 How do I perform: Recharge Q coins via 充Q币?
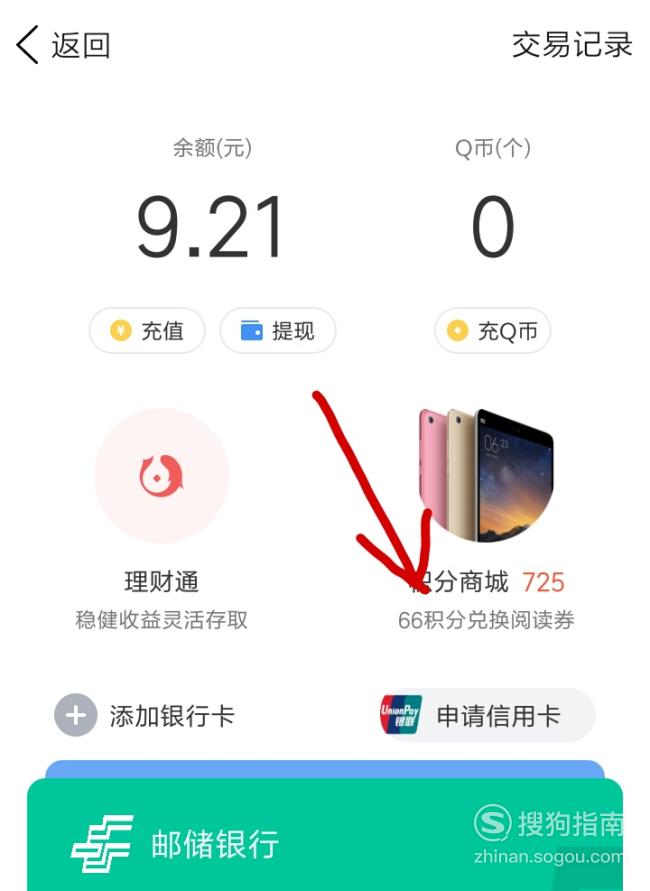493,331
